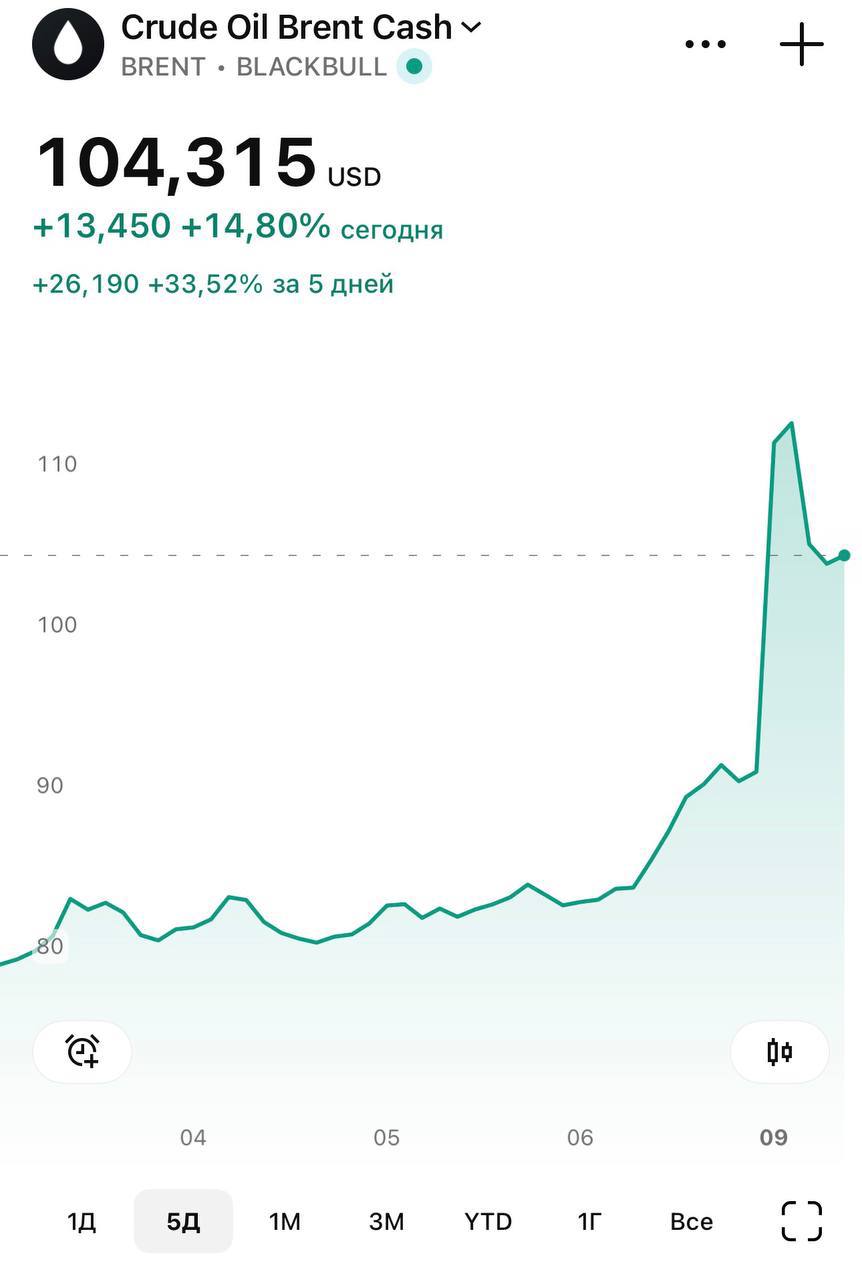Screen dimensions: 862x1280
Task: Switch to the 3М time range
Action: click(x=386, y=1221)
